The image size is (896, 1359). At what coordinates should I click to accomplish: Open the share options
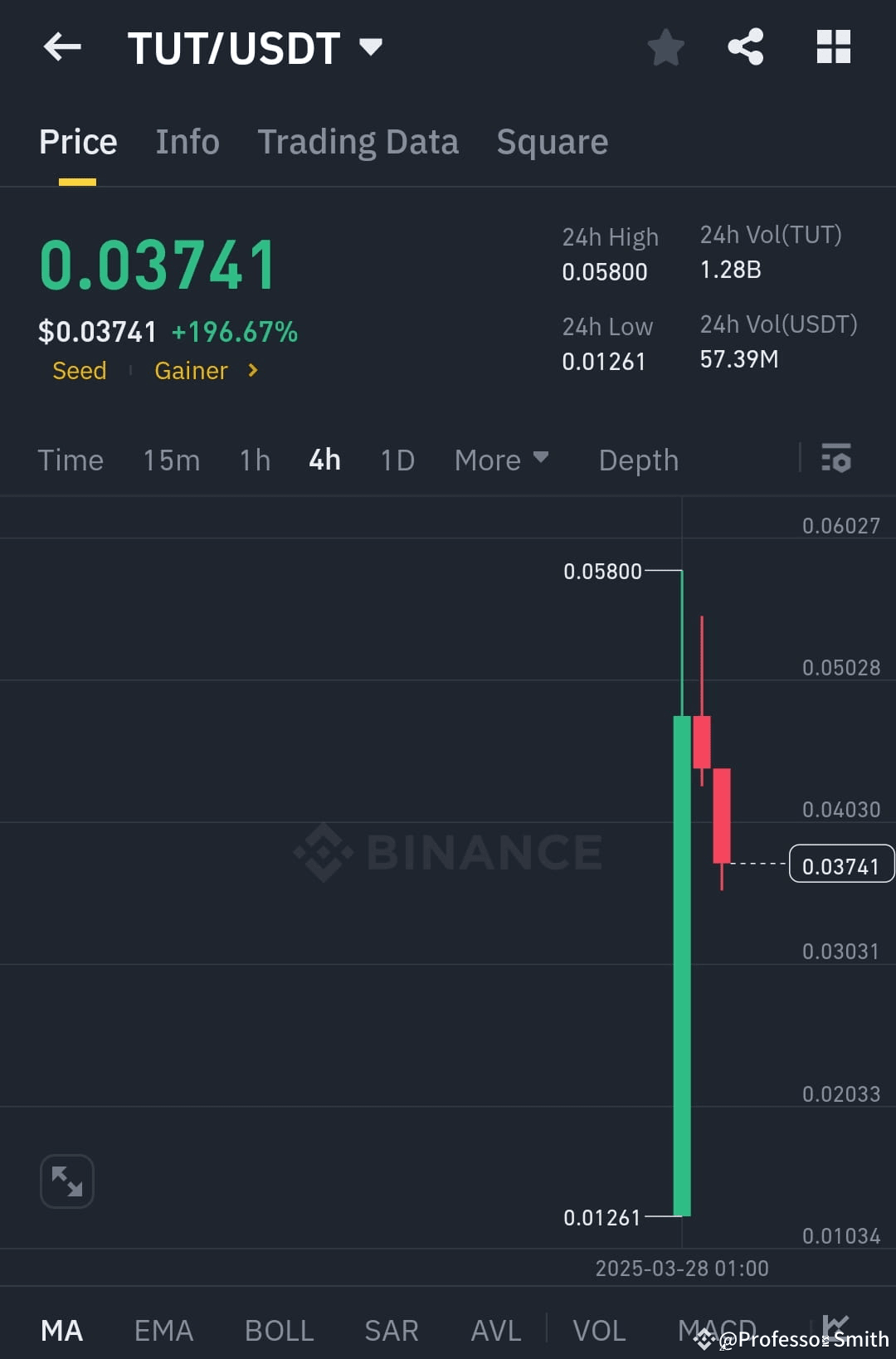746,47
